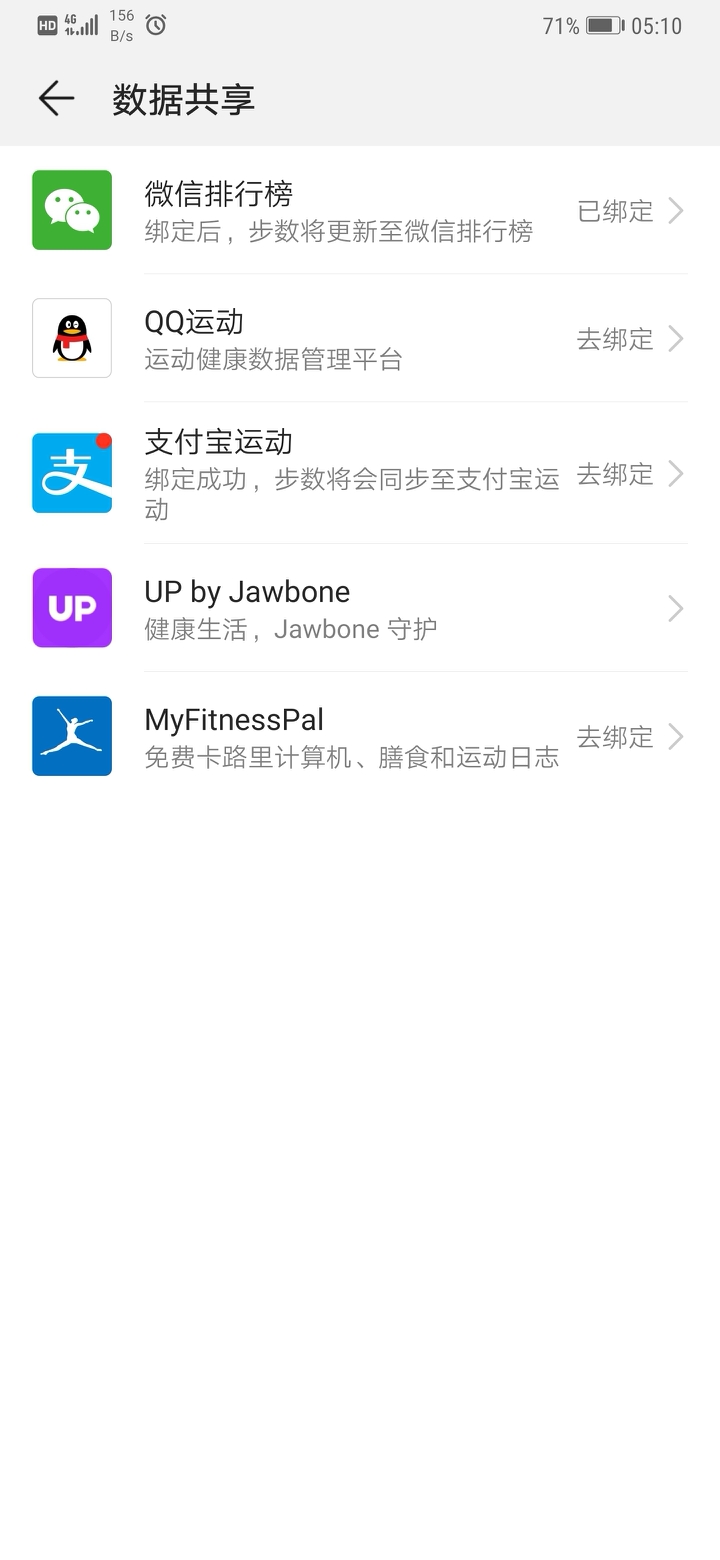Expand the UP by Jawbone row chevron

[x=676, y=608]
